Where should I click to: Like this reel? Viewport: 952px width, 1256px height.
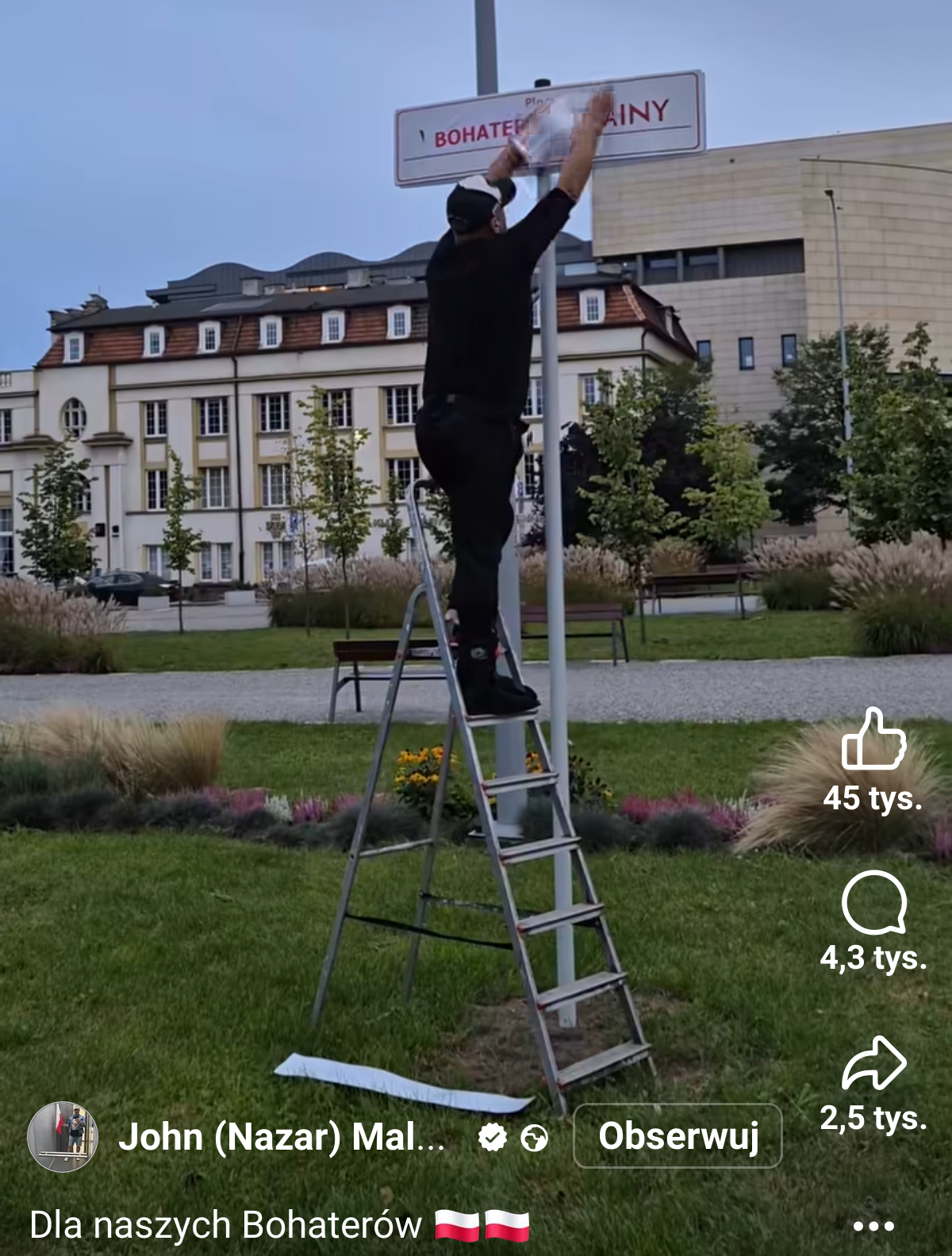(x=873, y=739)
